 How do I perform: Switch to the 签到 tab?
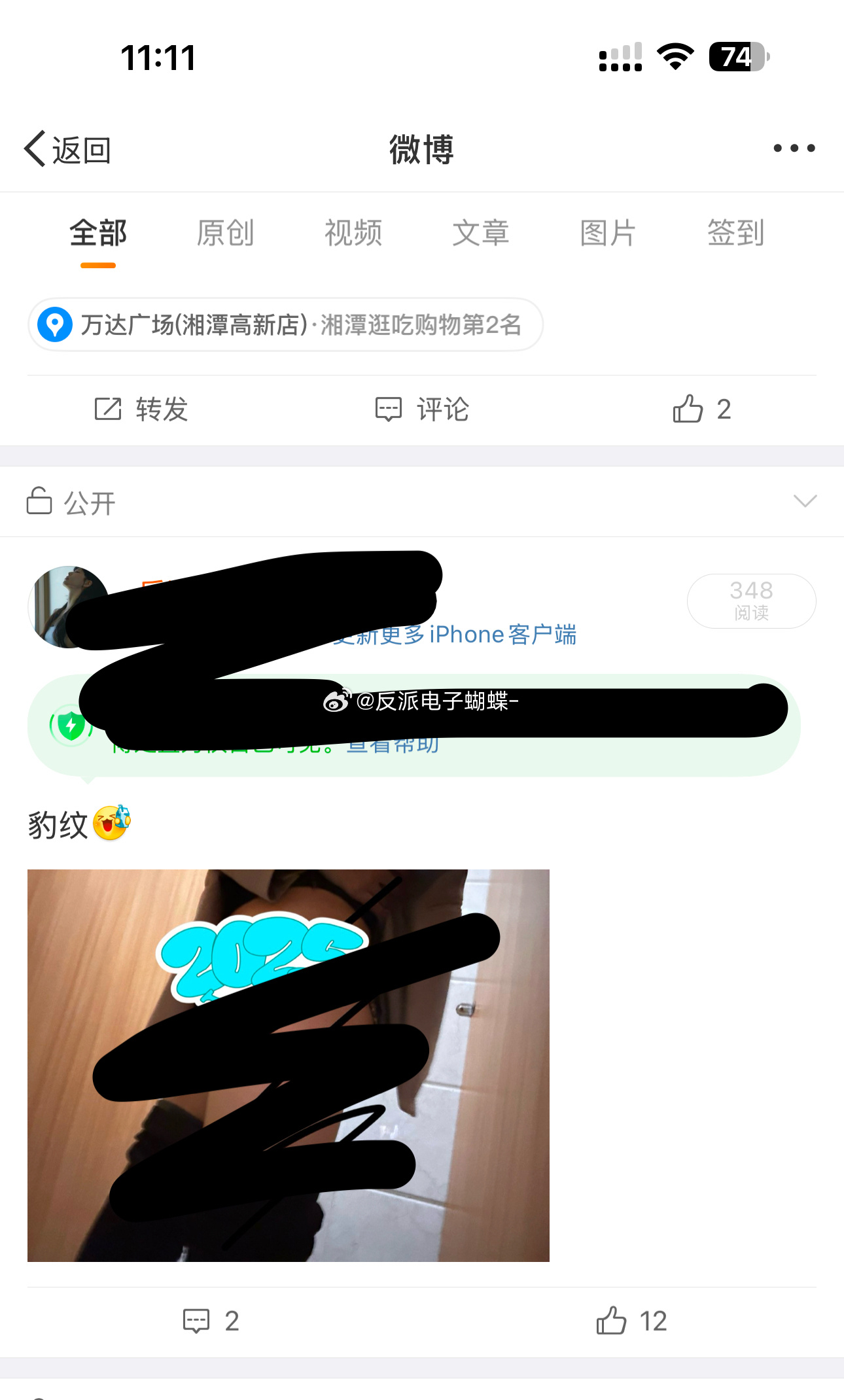point(735,234)
